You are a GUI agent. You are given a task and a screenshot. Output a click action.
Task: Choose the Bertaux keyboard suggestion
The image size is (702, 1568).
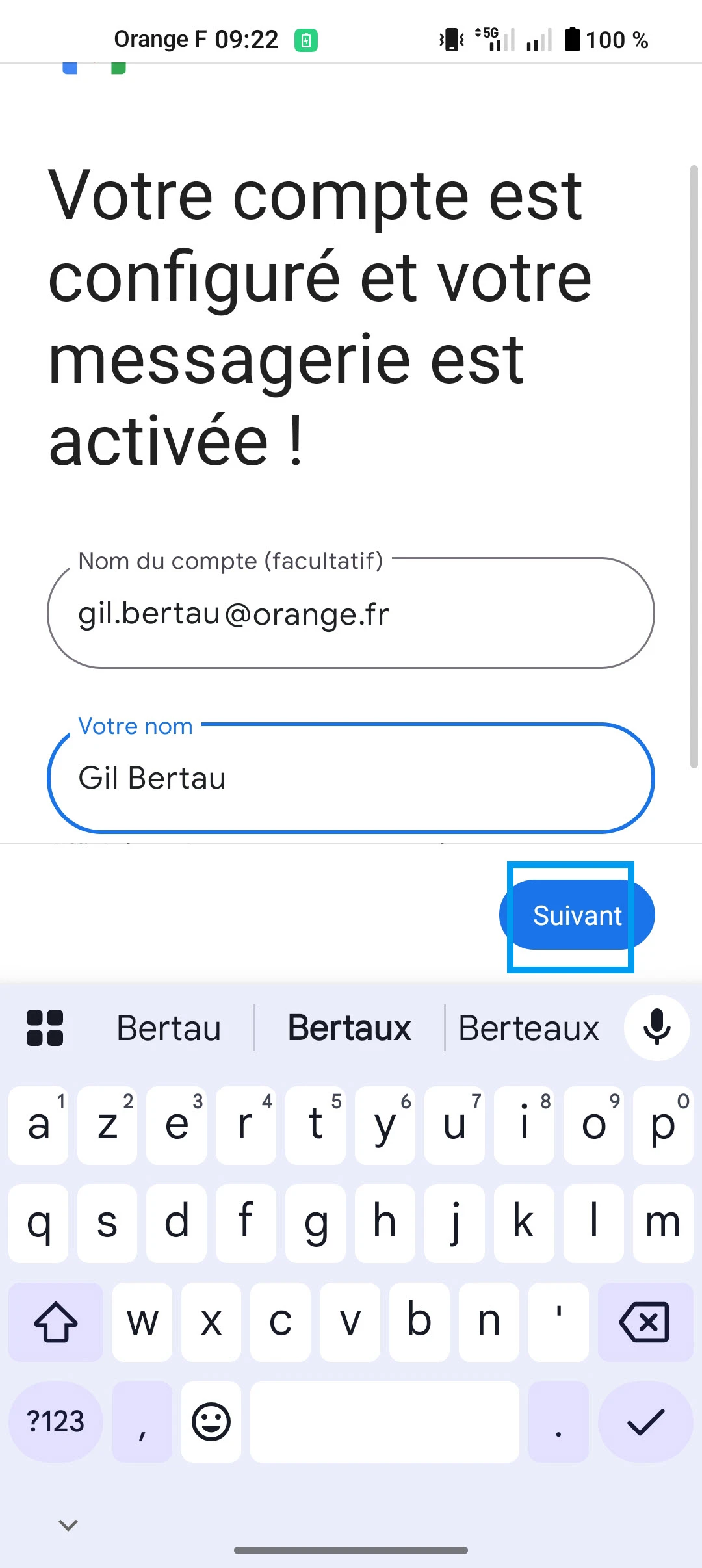pos(349,1028)
